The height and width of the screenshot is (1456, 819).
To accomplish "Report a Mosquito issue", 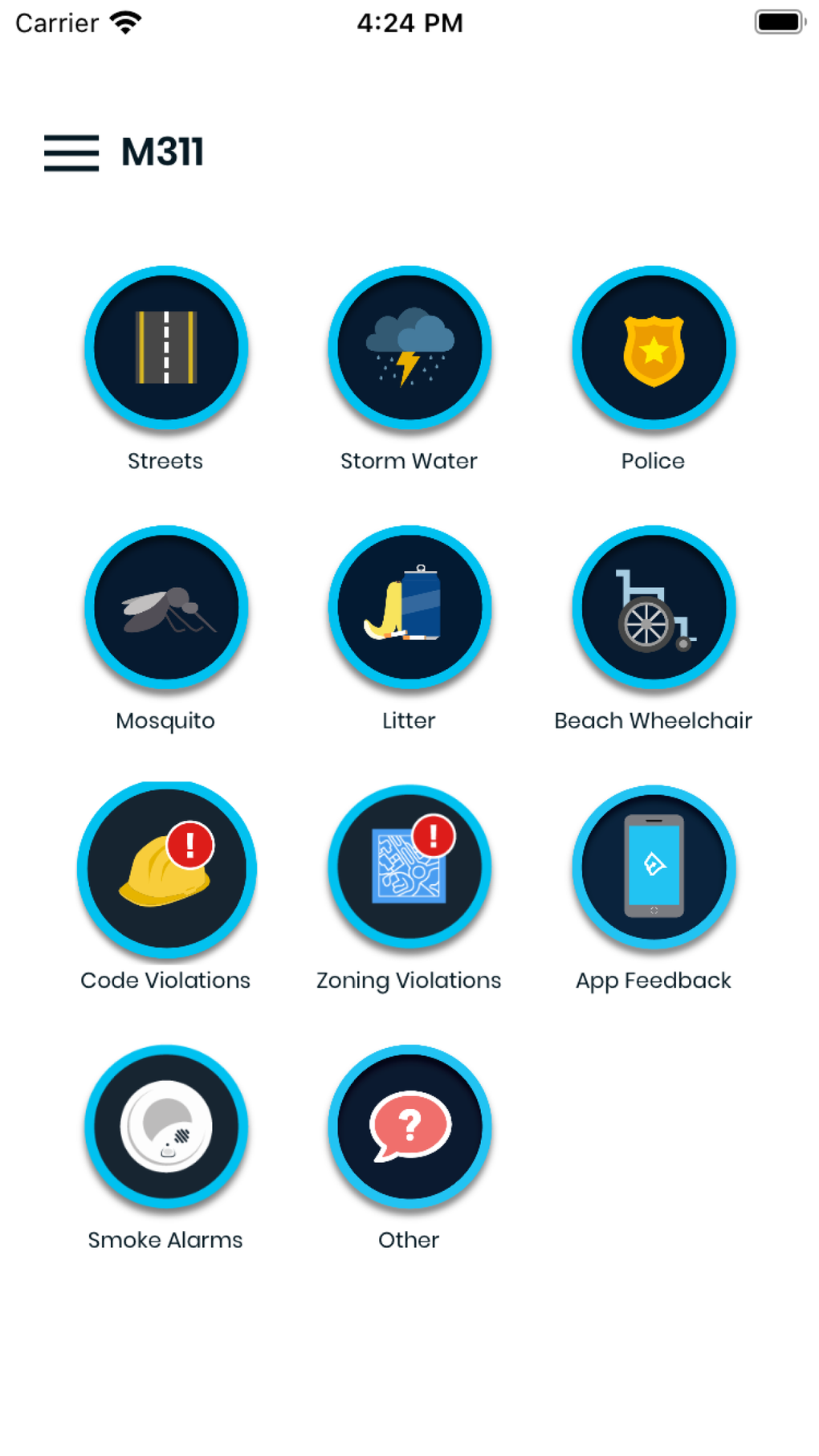I will (166, 608).
